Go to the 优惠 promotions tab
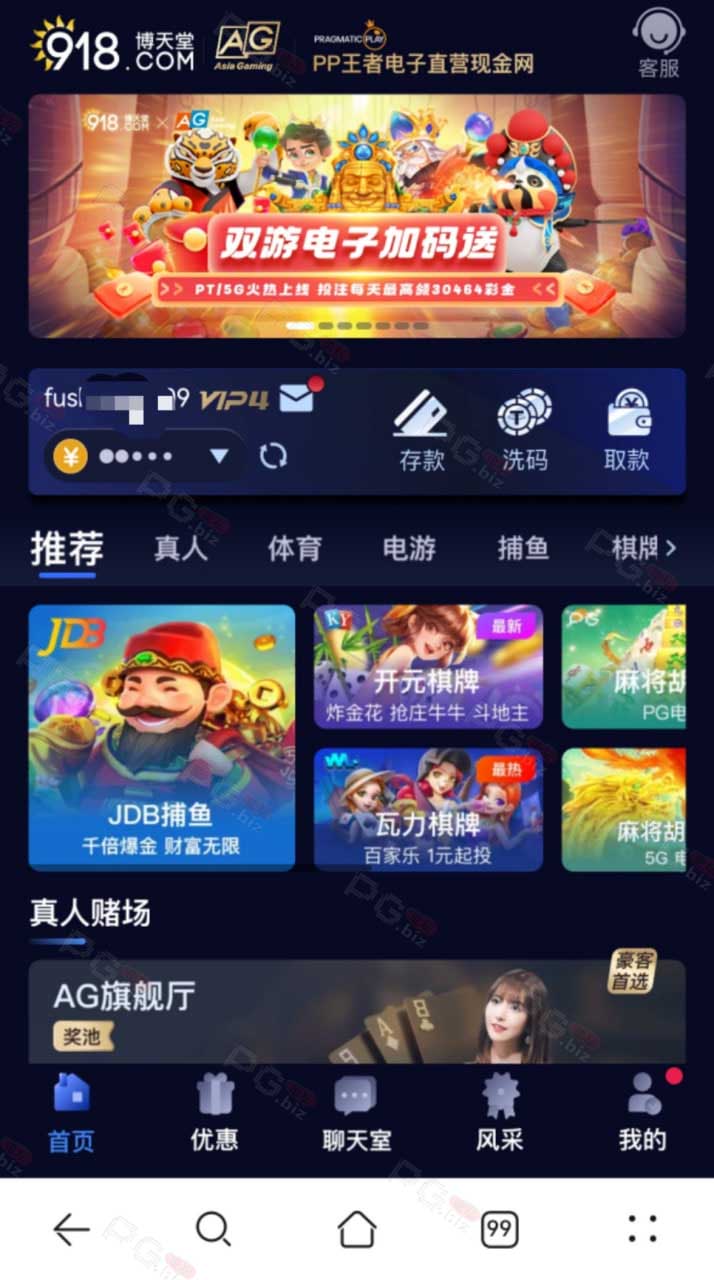Screen dimensions: 714x1280 click(x=214, y=1112)
